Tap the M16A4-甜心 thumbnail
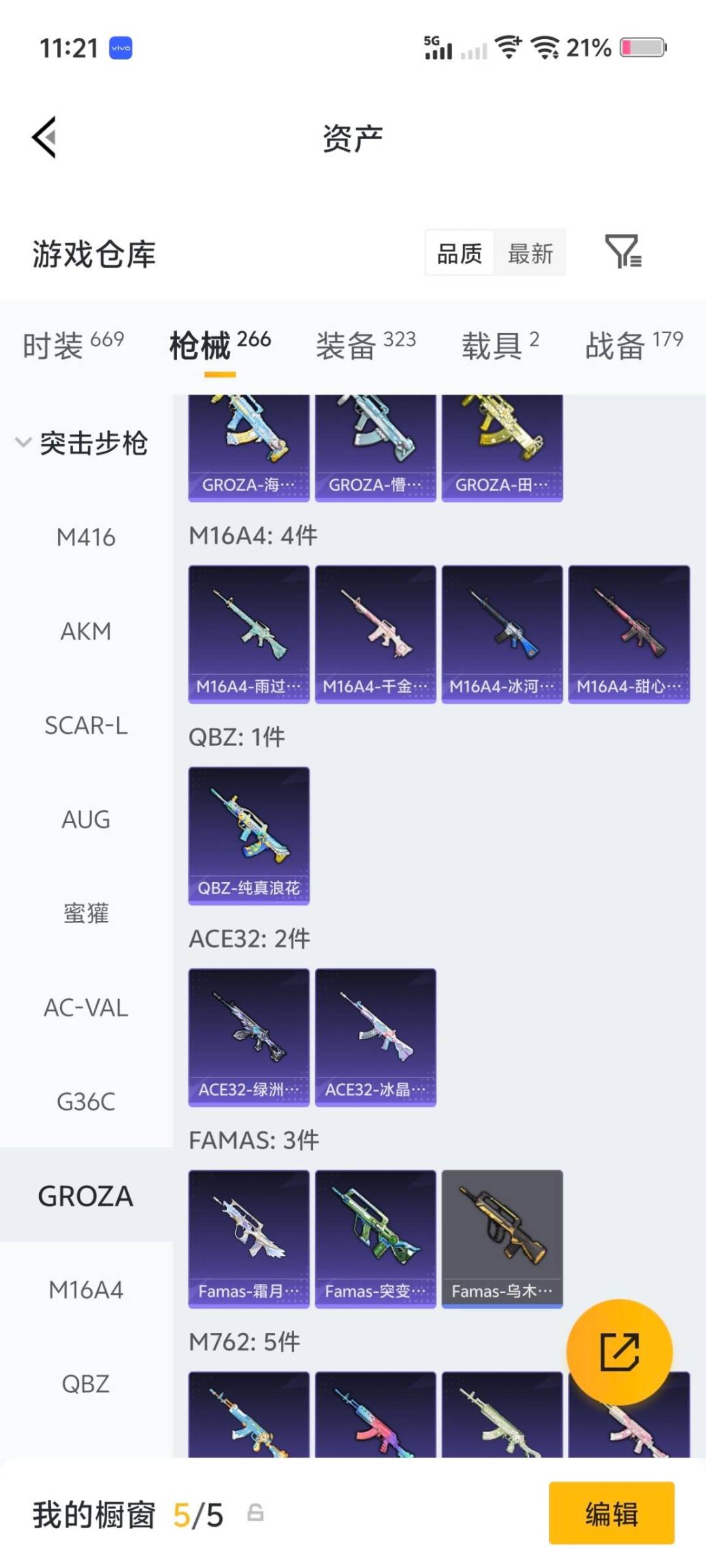Screen dimensions: 706x1568 [x=630, y=634]
